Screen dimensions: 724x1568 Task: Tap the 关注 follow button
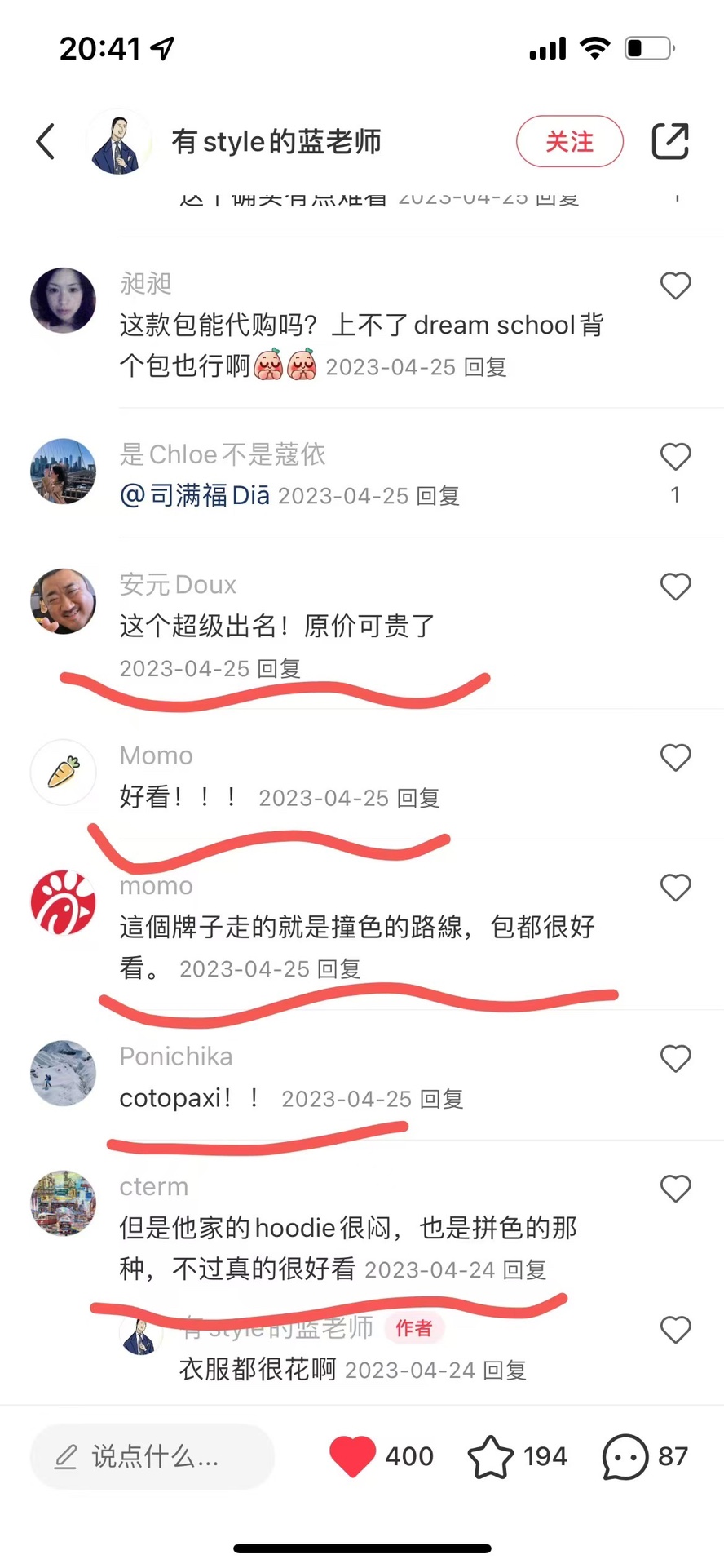[x=569, y=141]
